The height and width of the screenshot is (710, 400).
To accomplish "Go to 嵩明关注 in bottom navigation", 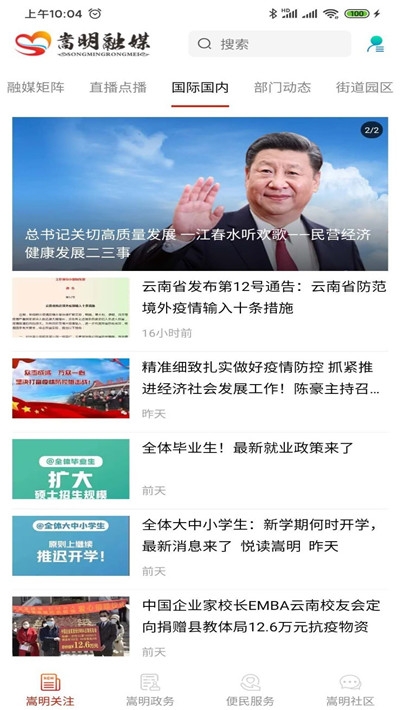I will 50,690.
